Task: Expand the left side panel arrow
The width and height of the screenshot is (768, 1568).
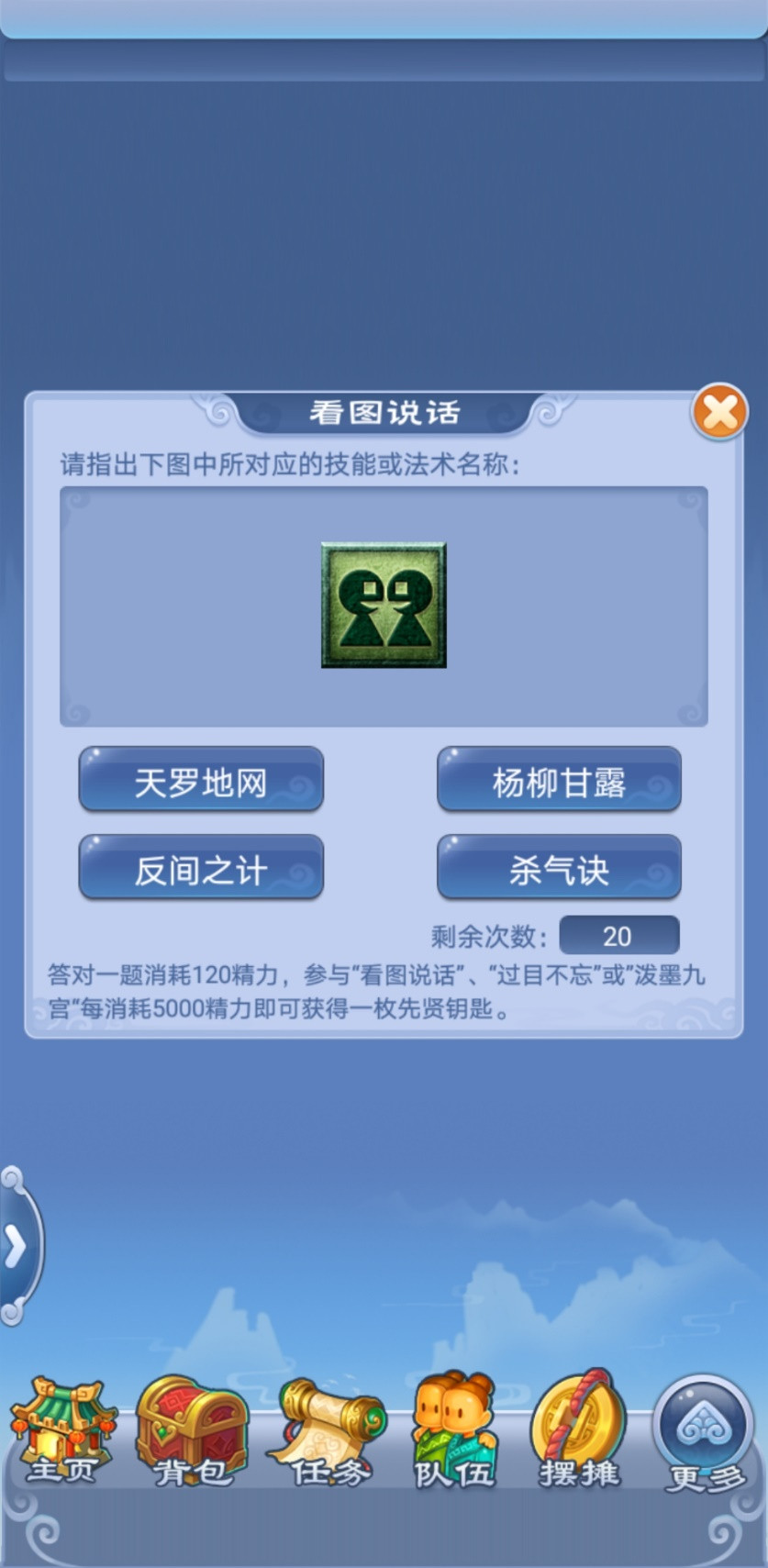Action: 17,1246
